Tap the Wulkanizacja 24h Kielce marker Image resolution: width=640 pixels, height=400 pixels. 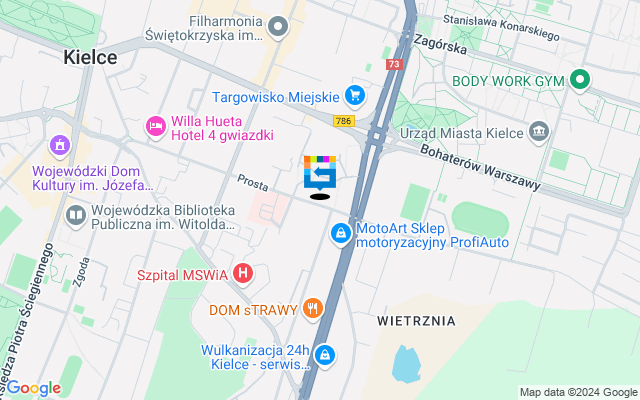point(324,354)
